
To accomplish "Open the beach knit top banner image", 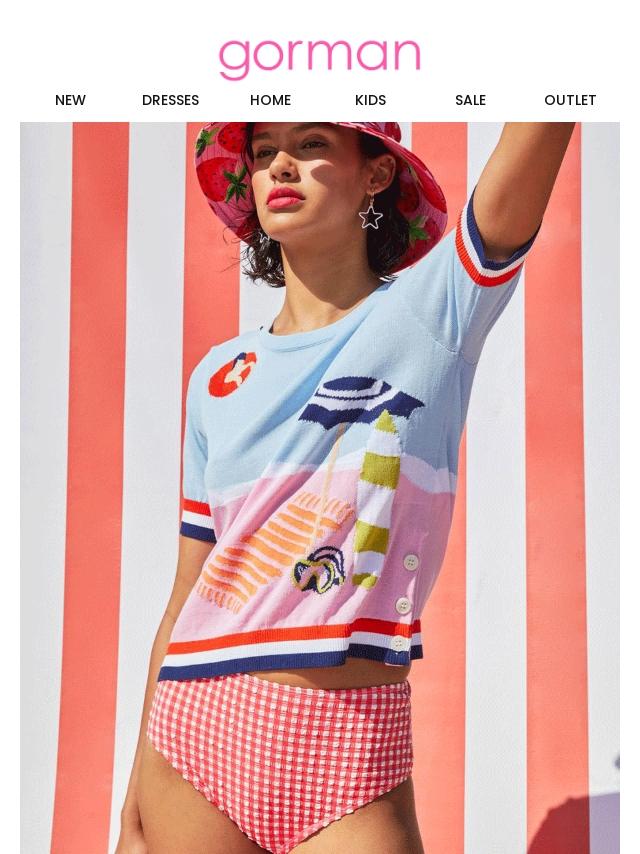I will [x=320, y=488].
